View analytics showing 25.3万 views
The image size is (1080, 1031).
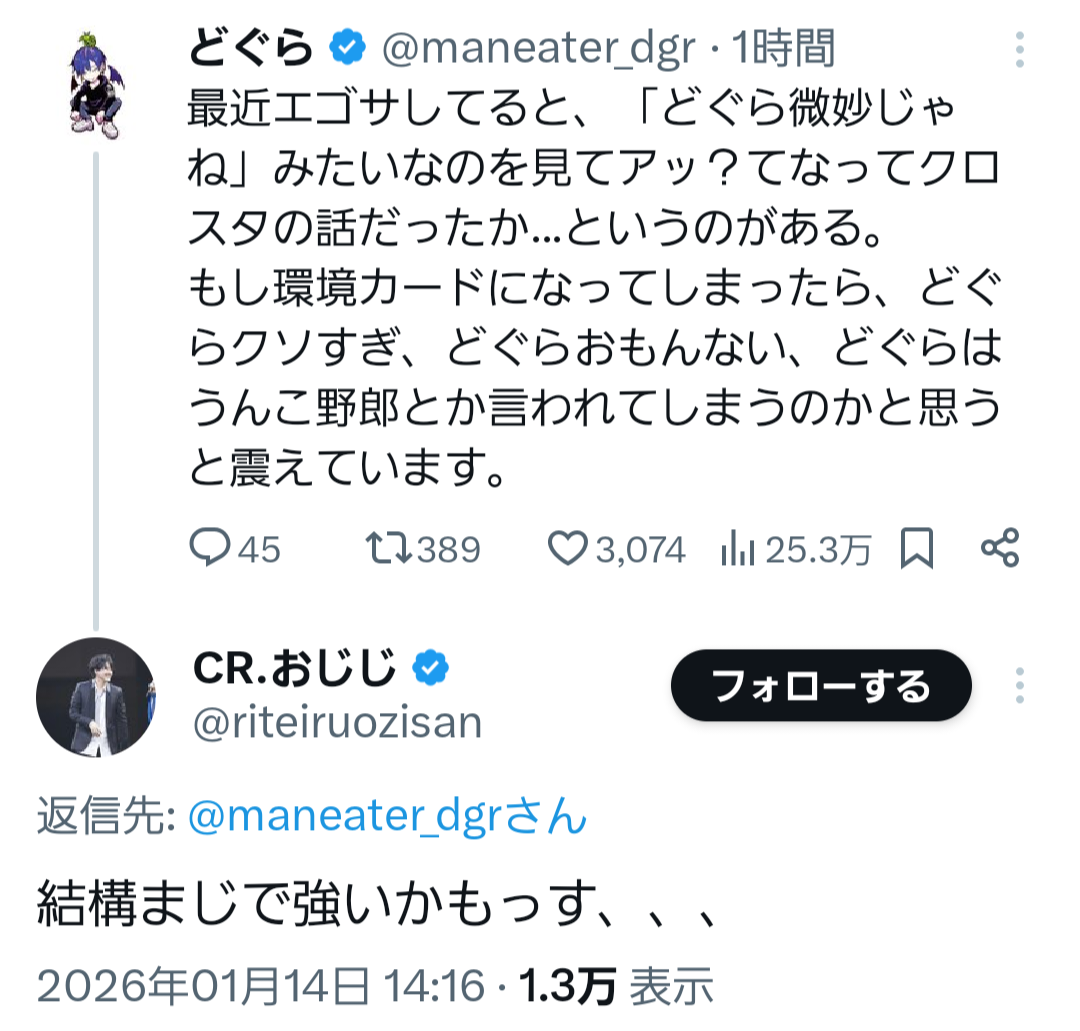tap(796, 550)
